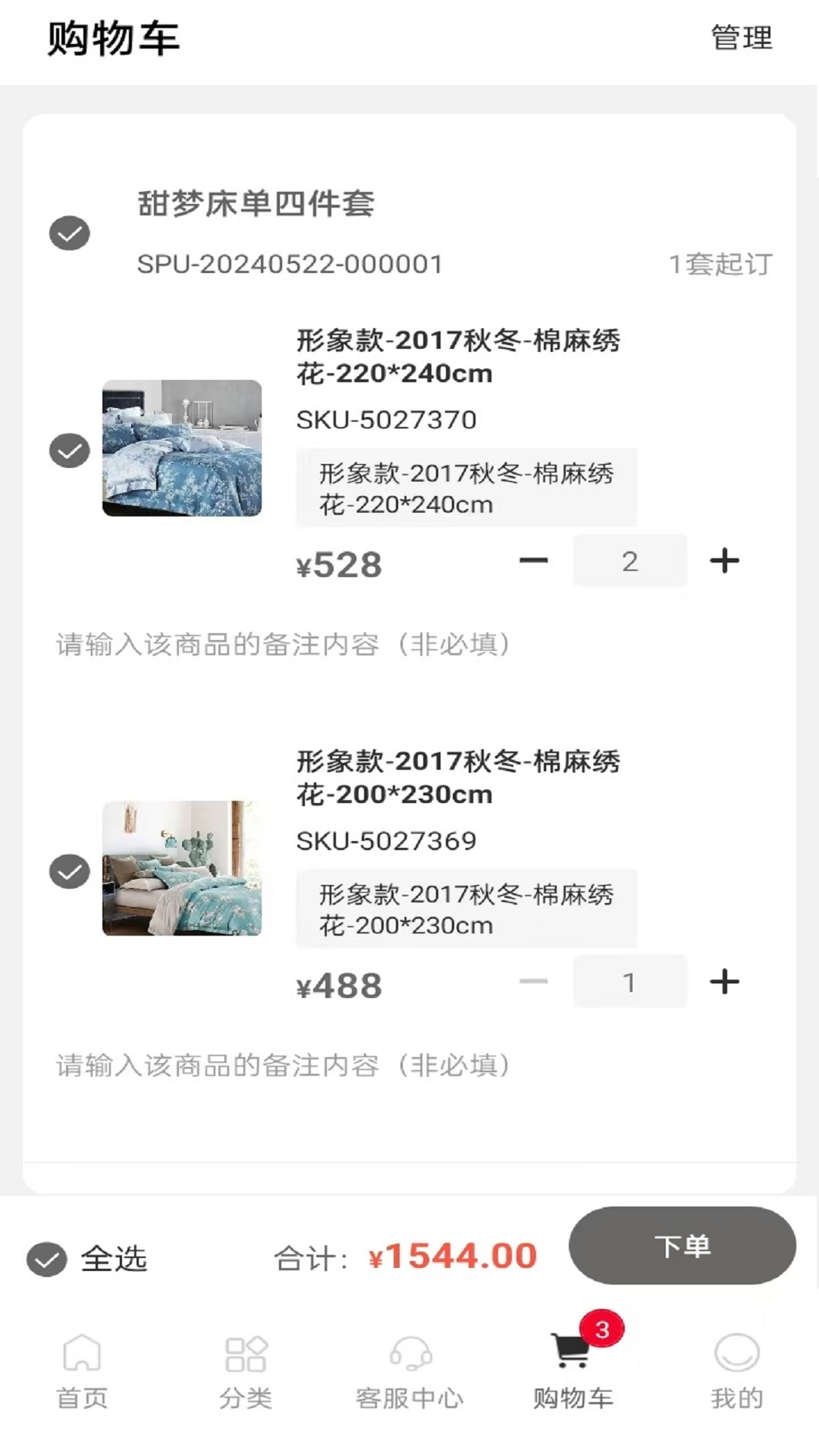Image resolution: width=819 pixels, height=1456 pixels.
Task: Tap the 甜梦床单四件套 product title
Action: [x=258, y=202]
